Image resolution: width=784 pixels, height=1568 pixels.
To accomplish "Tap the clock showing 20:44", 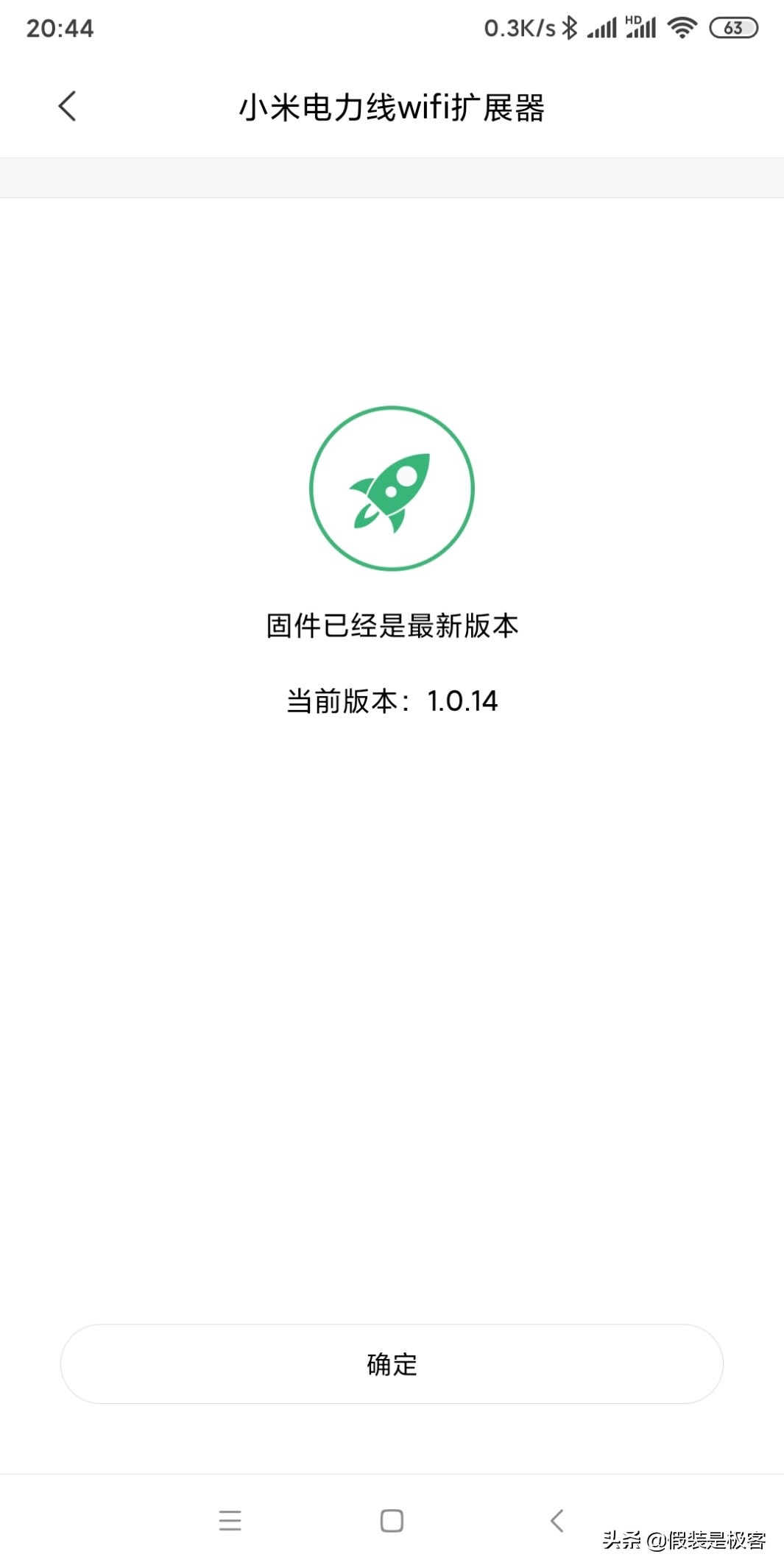I will [59, 28].
